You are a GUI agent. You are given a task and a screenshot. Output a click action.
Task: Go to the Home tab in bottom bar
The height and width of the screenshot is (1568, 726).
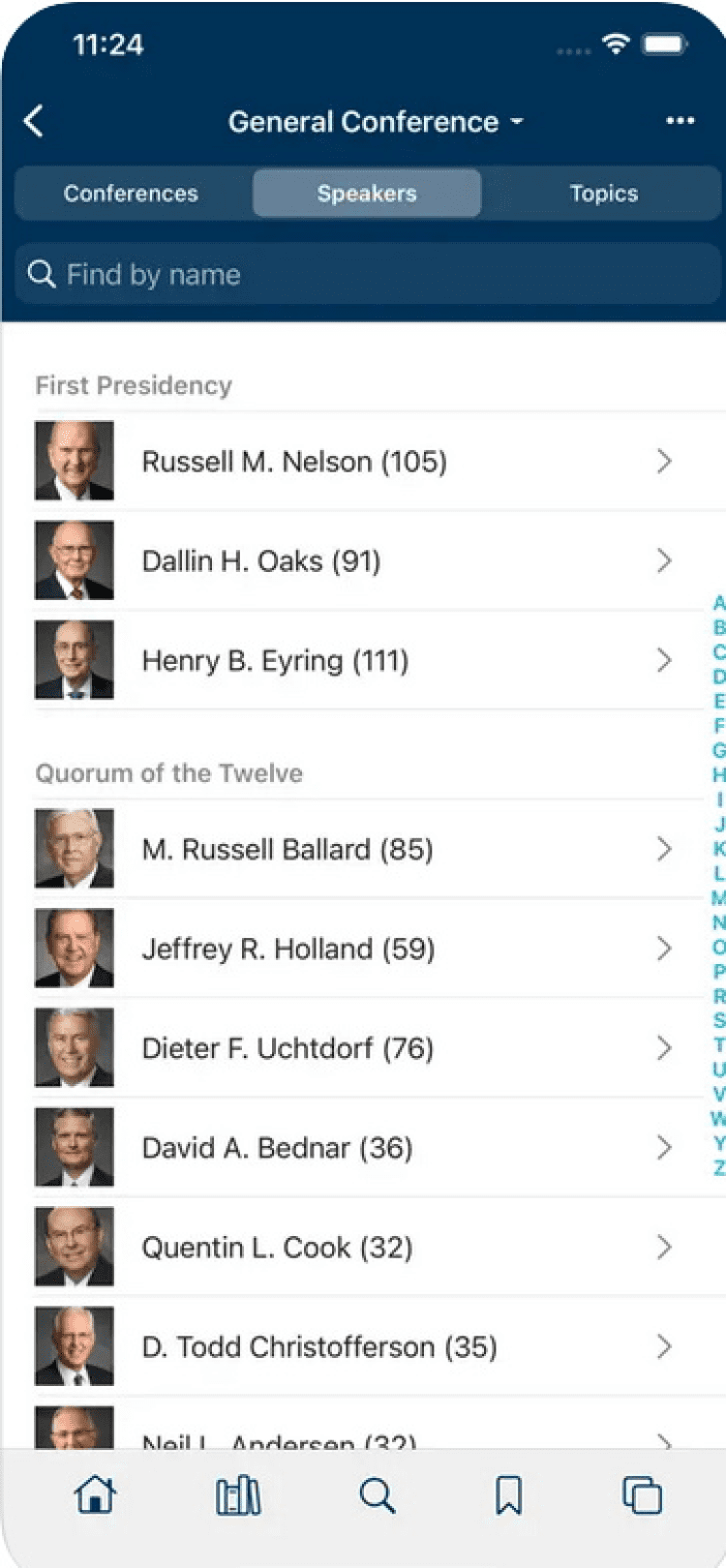click(95, 1496)
